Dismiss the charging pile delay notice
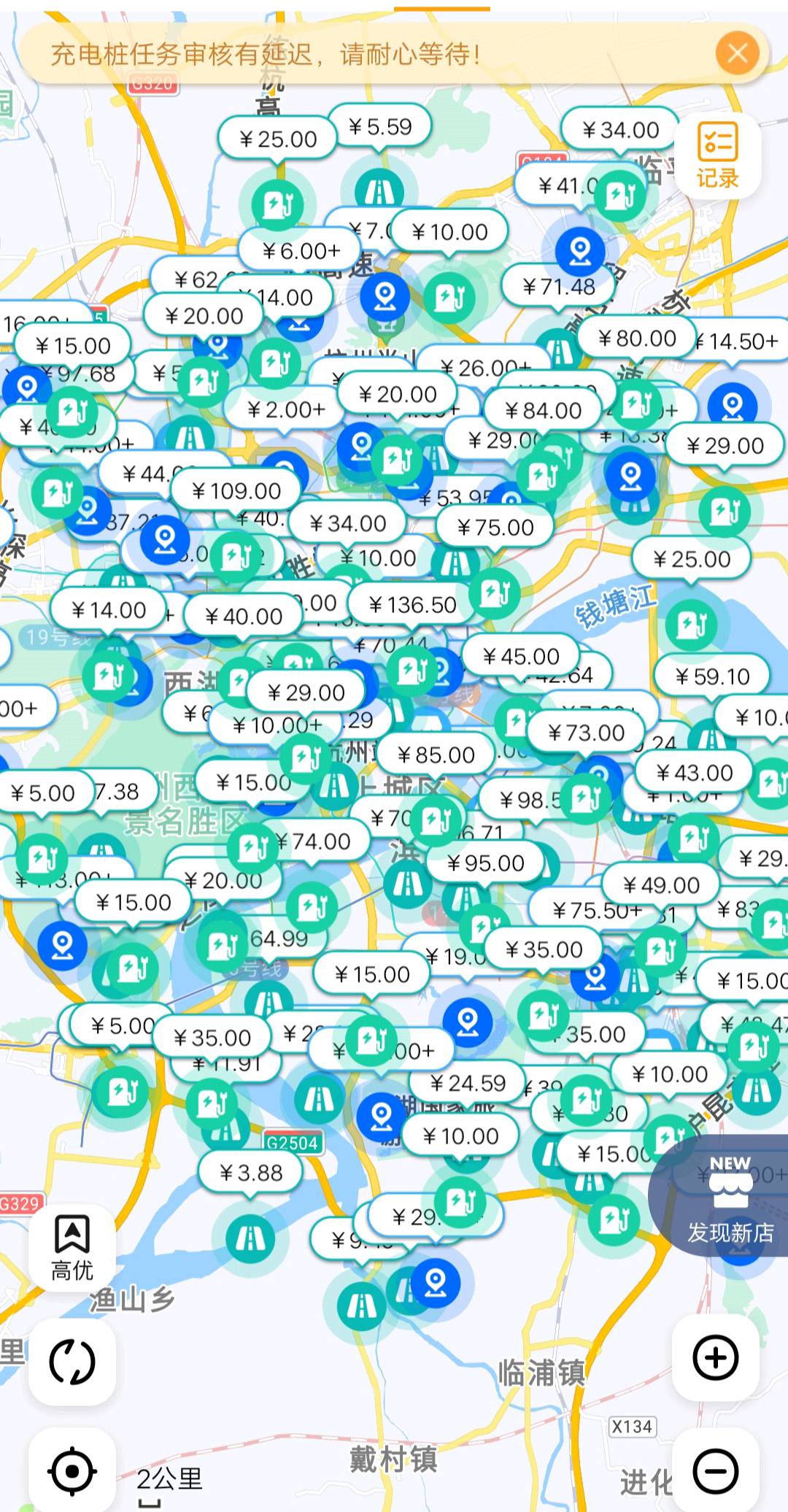Screen dimensions: 788x1512 [x=737, y=53]
